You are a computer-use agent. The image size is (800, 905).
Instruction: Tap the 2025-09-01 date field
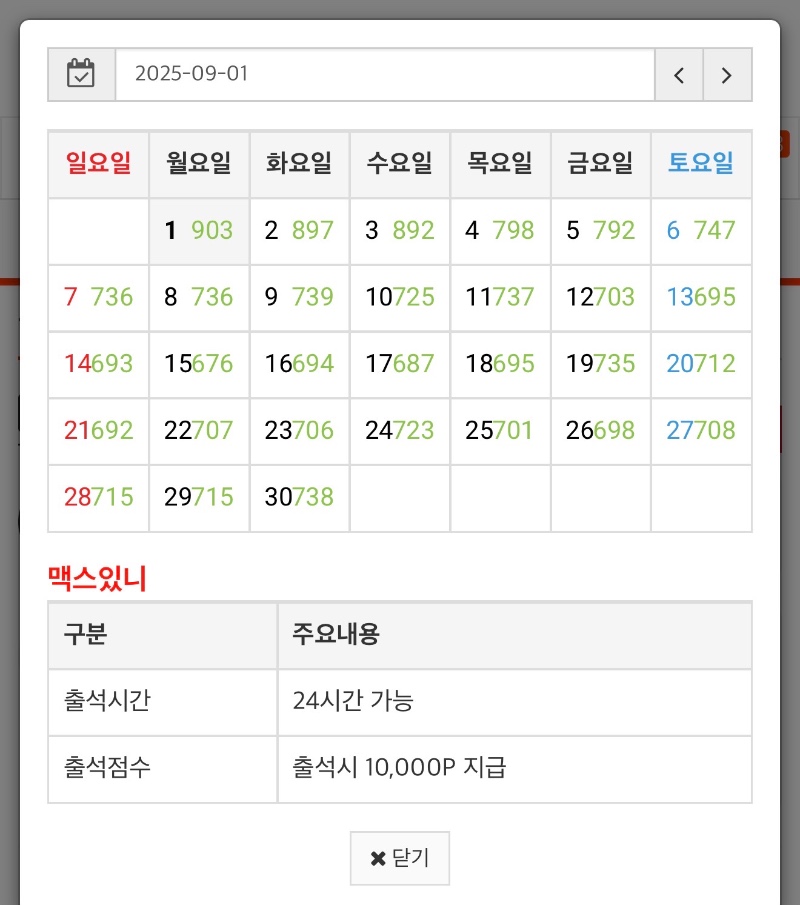coord(385,74)
